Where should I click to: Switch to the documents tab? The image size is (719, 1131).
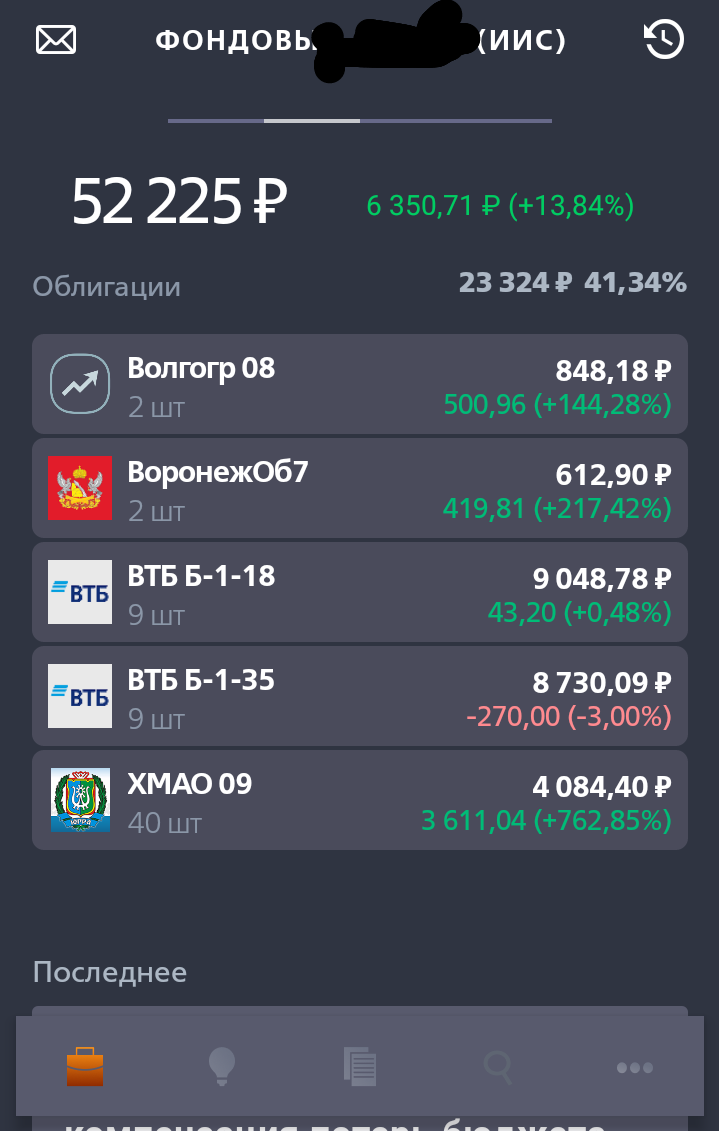tap(359, 1066)
